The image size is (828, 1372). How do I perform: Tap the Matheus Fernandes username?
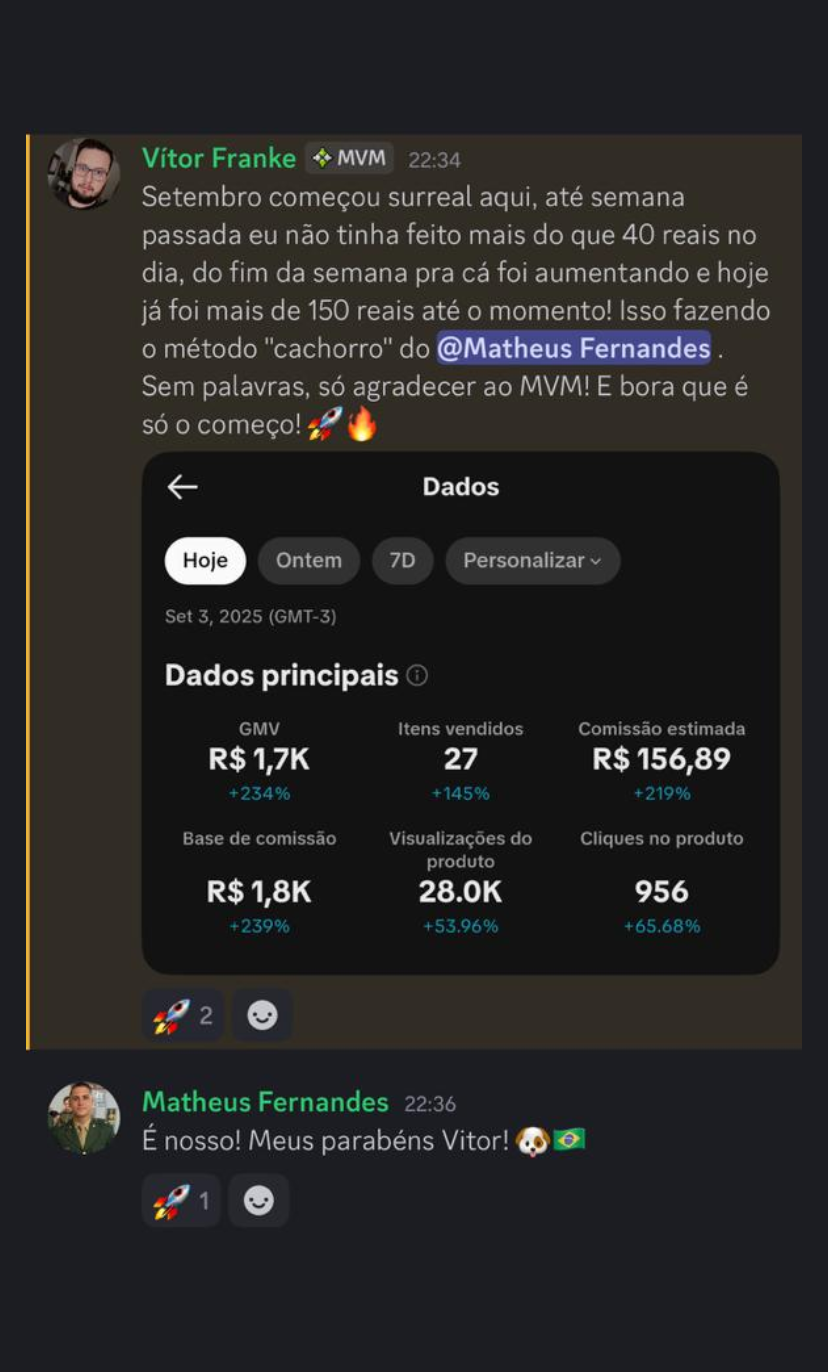(265, 1102)
